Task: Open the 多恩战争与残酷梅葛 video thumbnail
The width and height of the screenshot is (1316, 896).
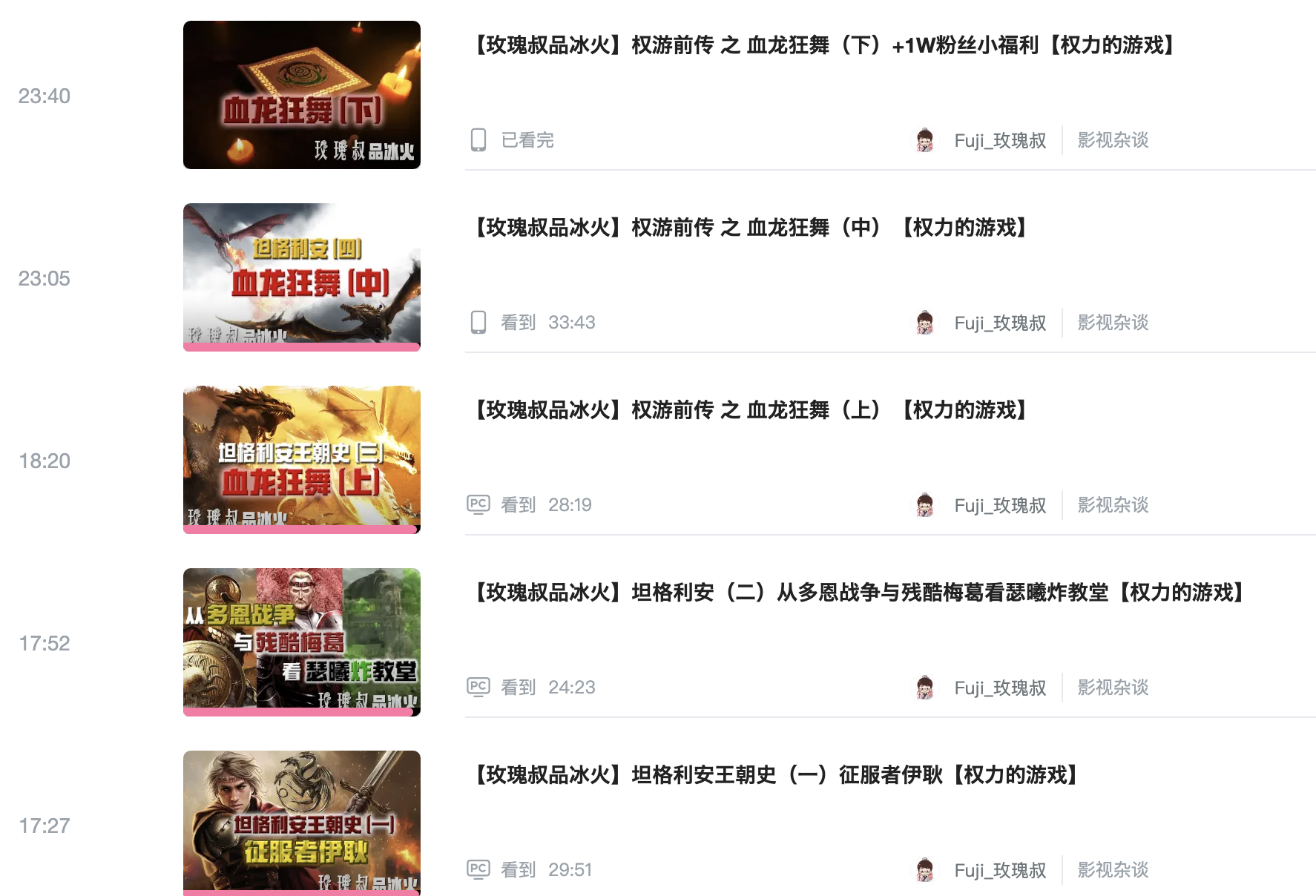Action: tap(301, 642)
